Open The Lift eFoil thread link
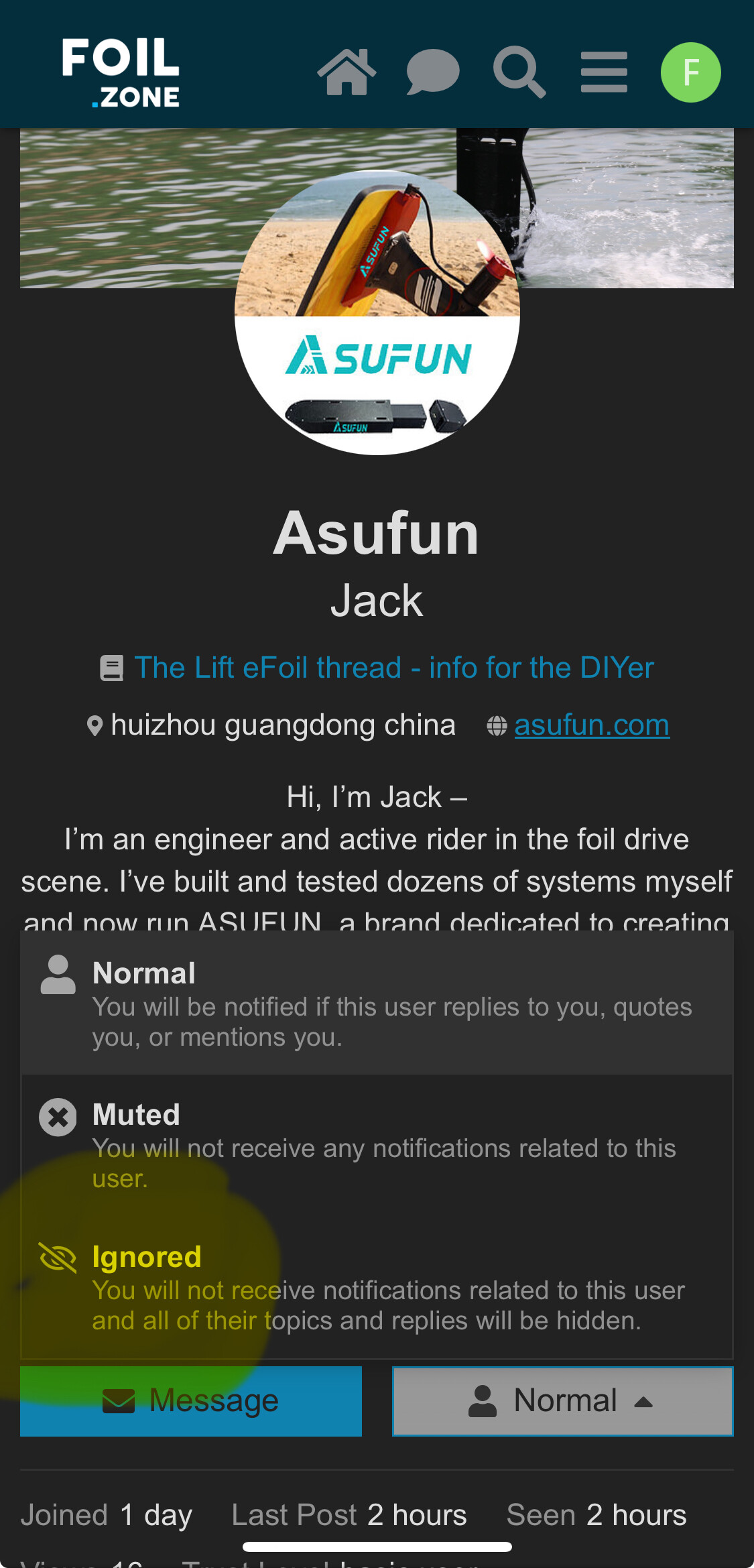 394,668
